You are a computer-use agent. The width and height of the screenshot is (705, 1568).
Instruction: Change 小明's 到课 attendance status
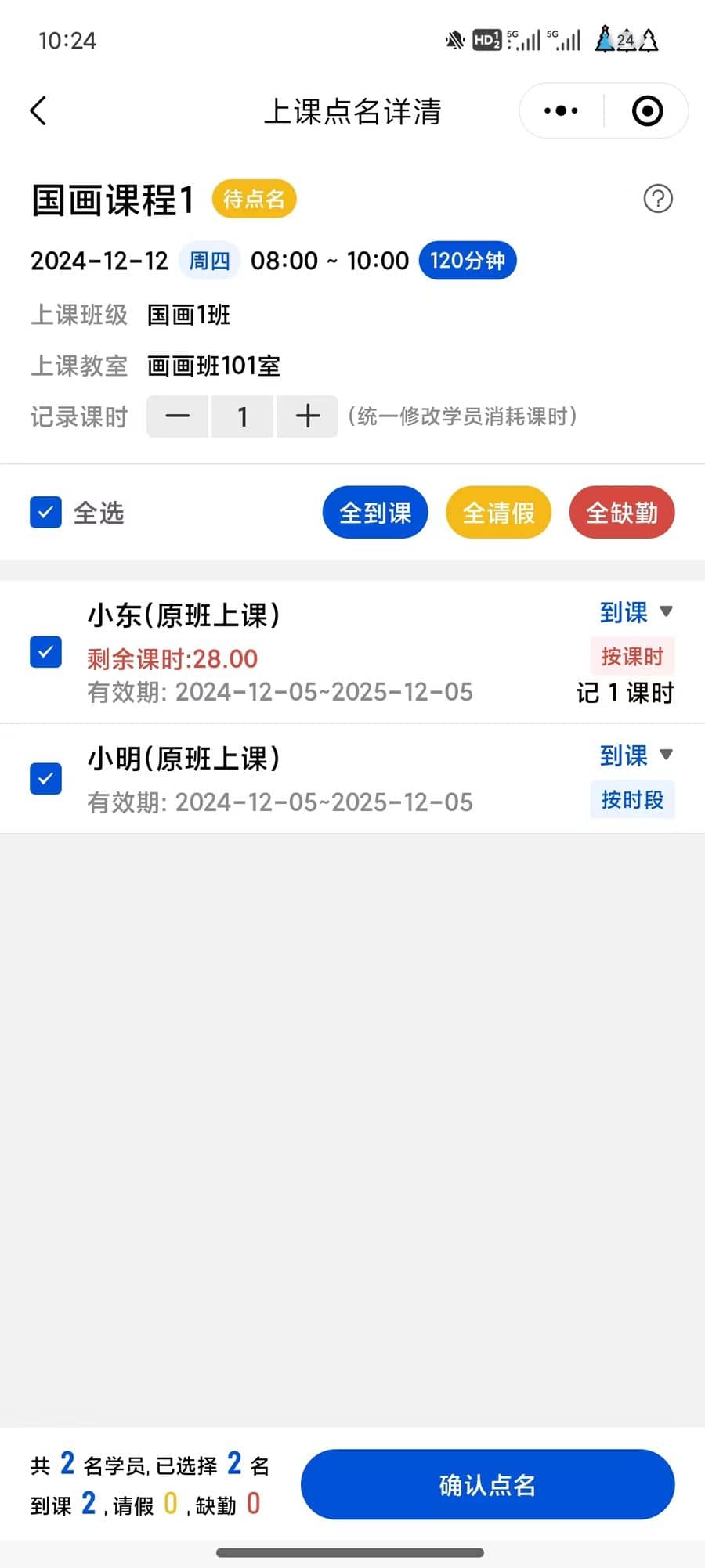tap(635, 755)
